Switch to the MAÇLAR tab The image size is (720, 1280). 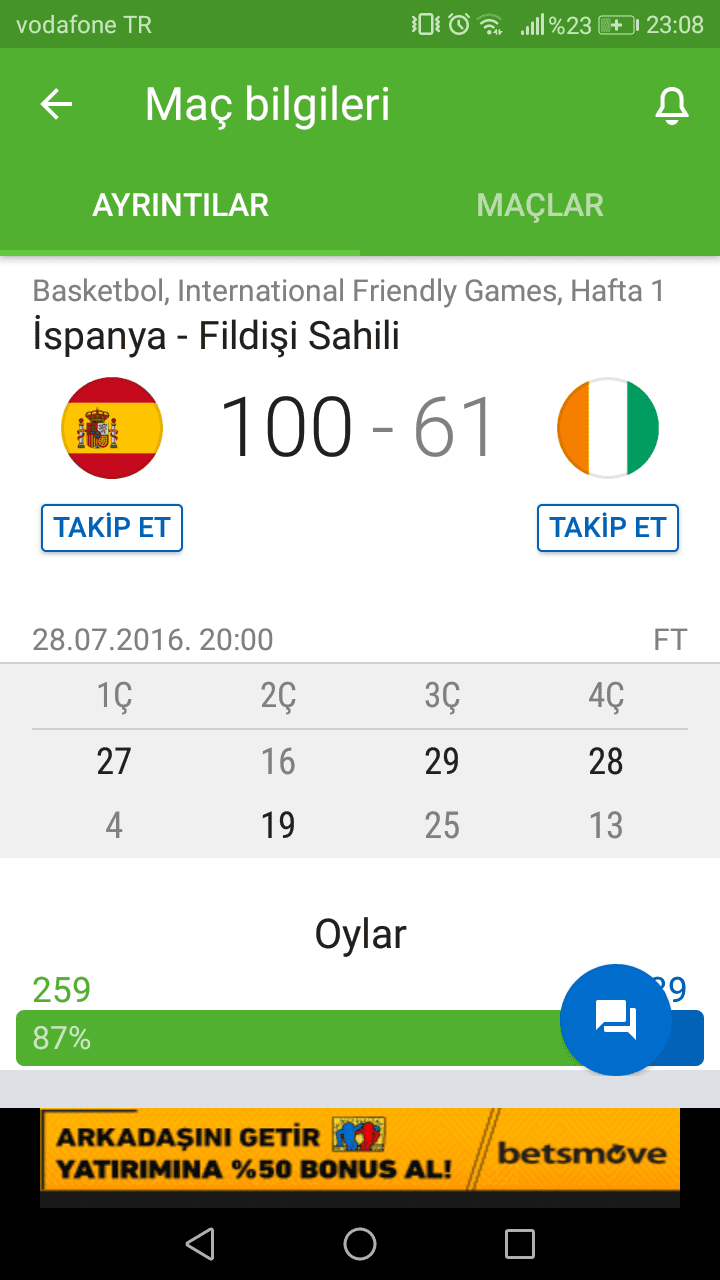pos(540,205)
